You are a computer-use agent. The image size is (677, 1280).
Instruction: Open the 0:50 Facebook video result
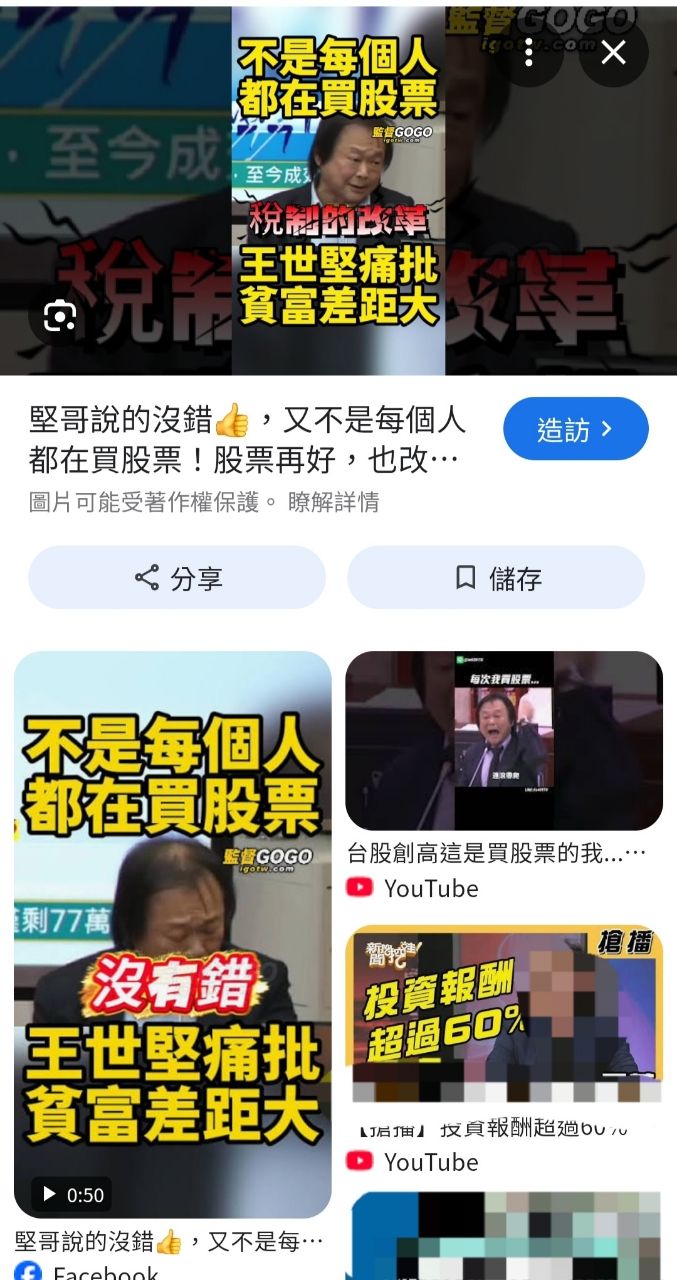tap(172, 933)
